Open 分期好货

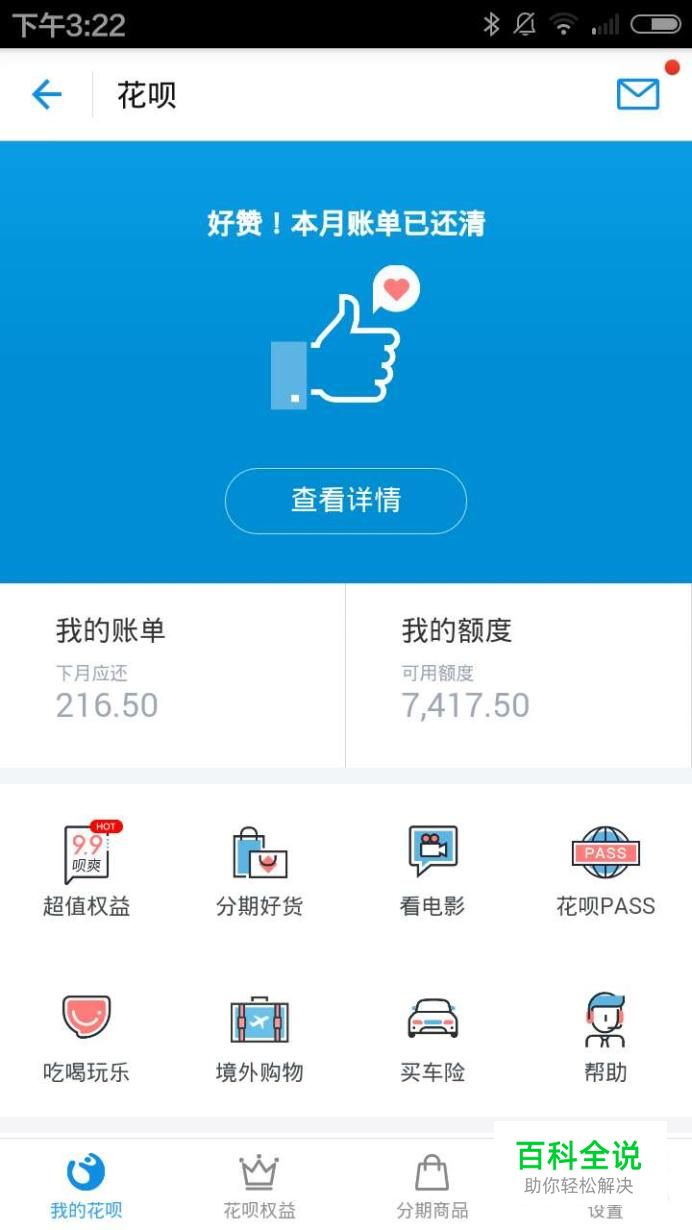coord(260,870)
